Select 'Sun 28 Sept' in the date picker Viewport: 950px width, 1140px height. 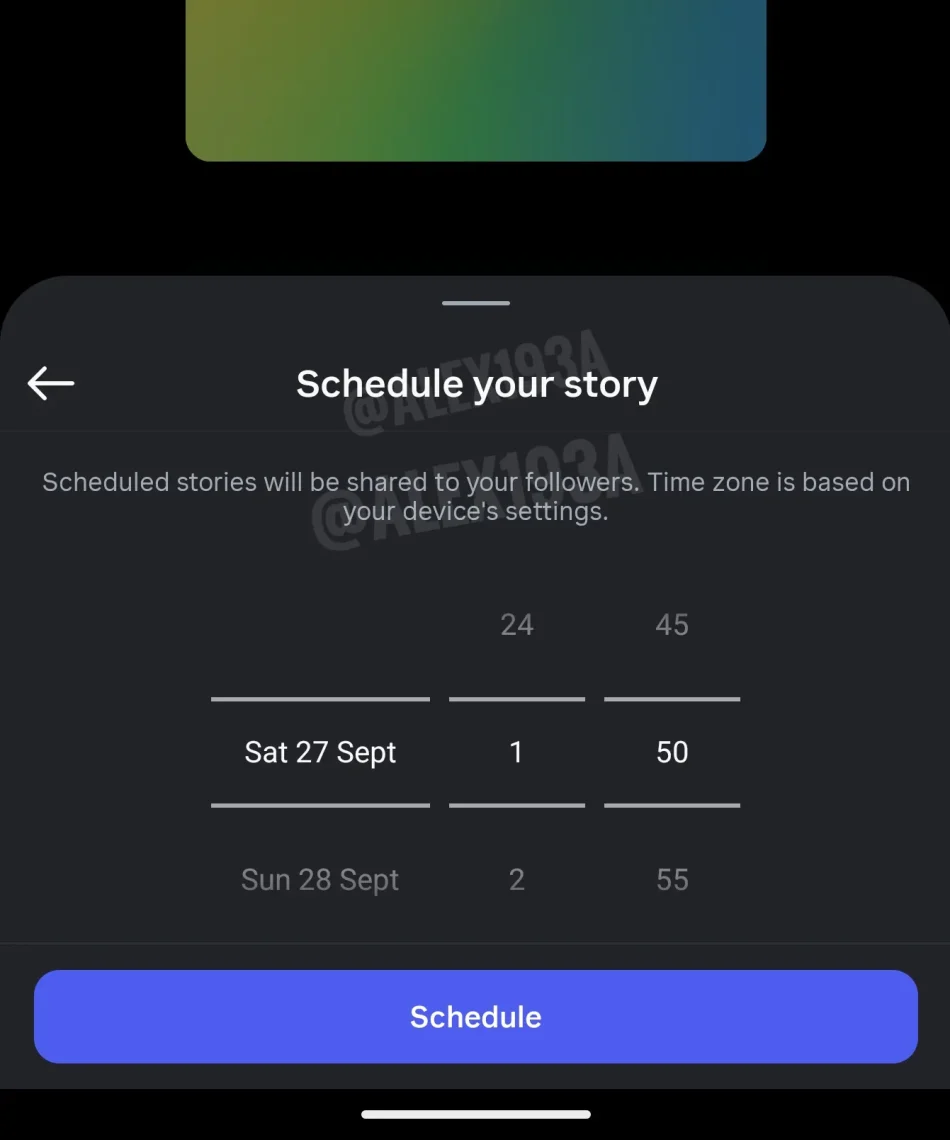coord(319,879)
